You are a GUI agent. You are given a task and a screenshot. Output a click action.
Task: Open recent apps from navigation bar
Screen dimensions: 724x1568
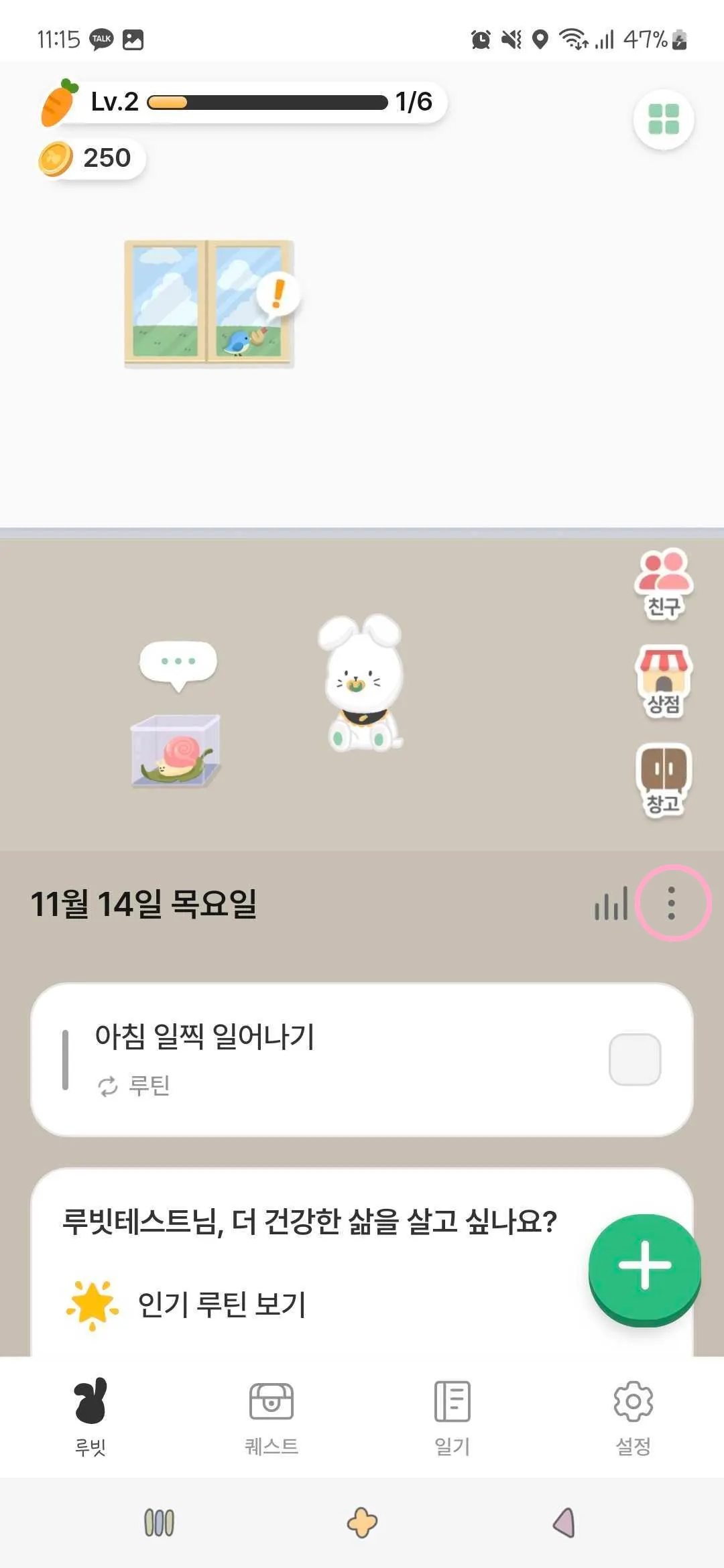160,1522
